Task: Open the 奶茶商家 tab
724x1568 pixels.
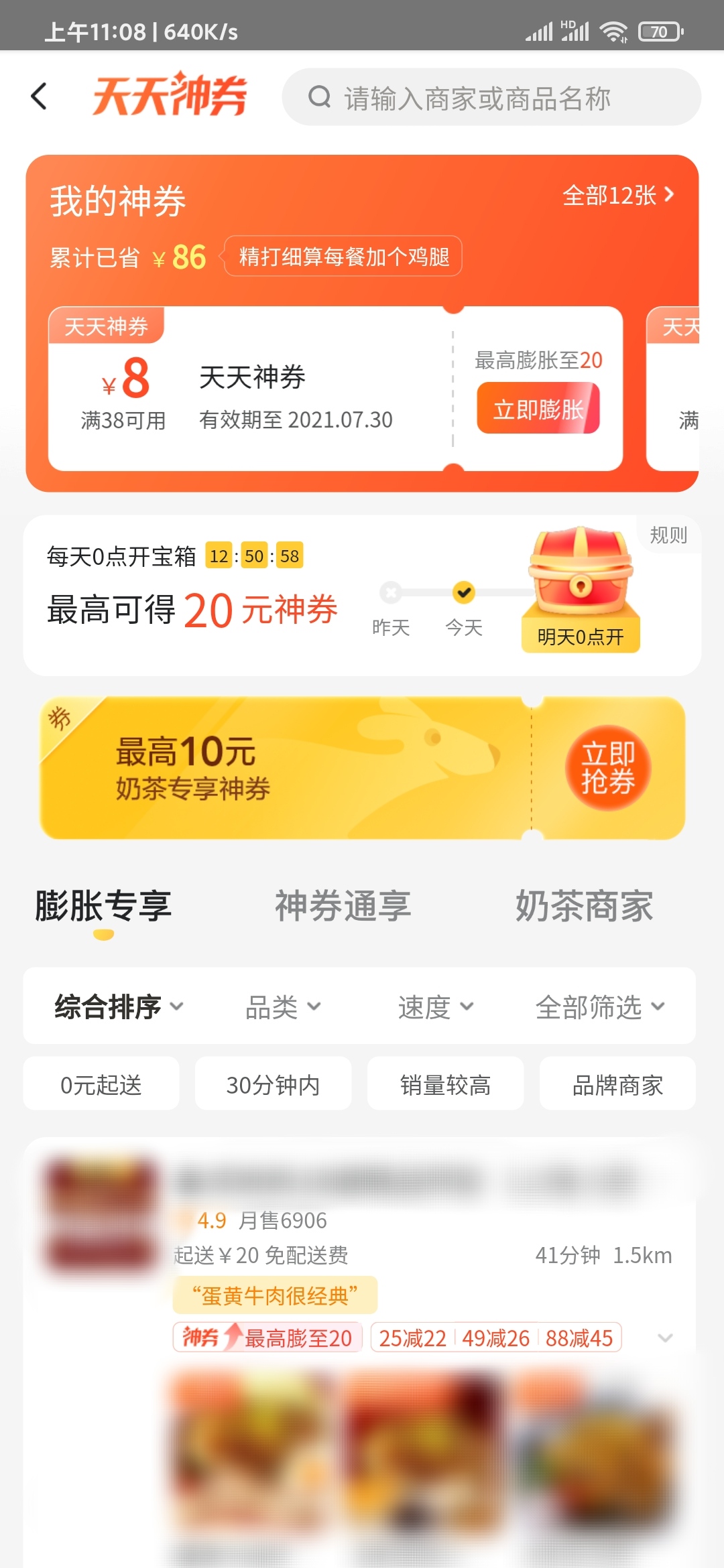Action: [x=586, y=906]
